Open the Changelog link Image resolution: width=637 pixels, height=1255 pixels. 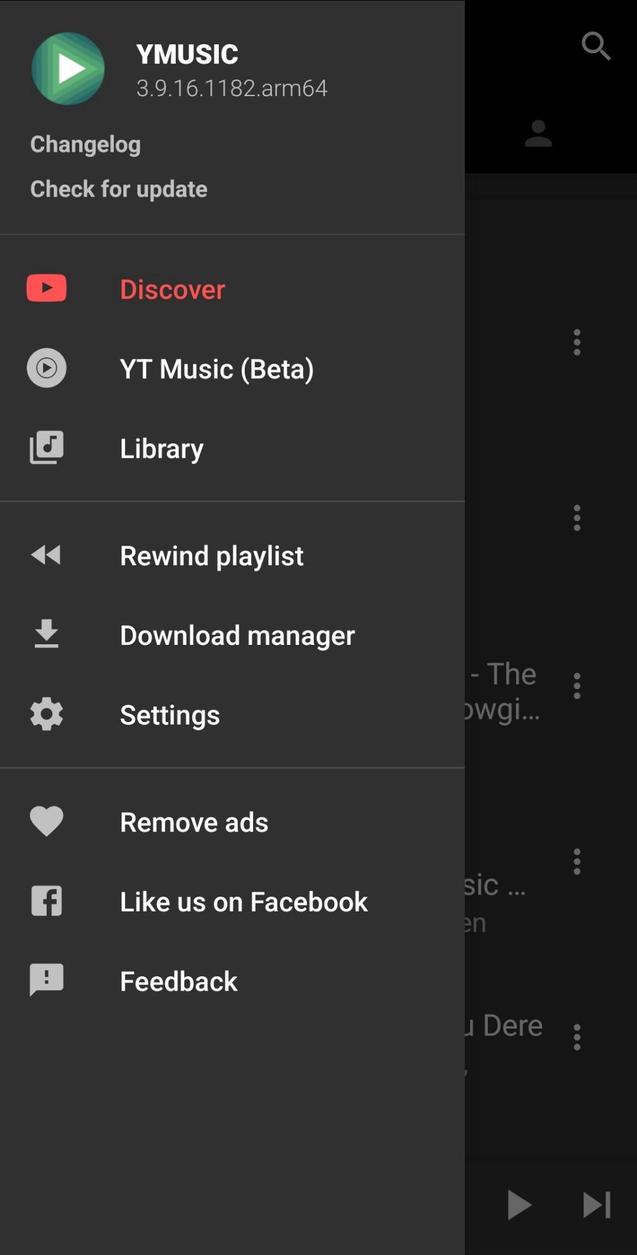[85, 144]
